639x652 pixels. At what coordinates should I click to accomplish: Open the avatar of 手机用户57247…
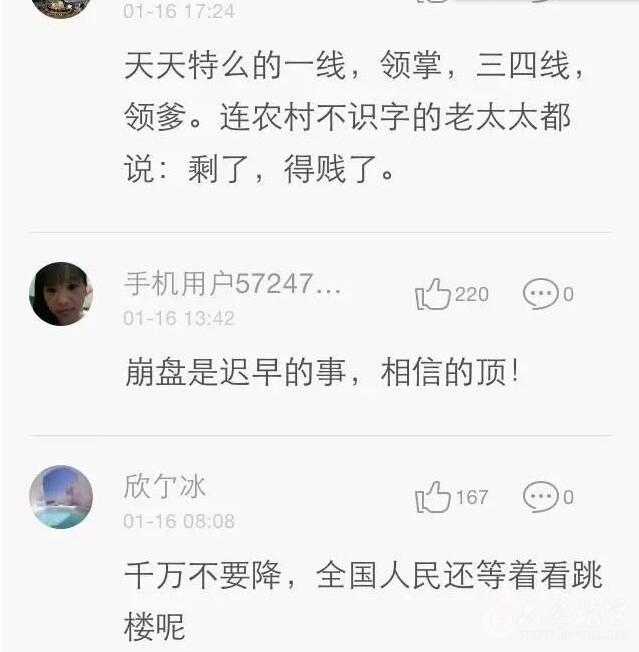[x=61, y=294]
